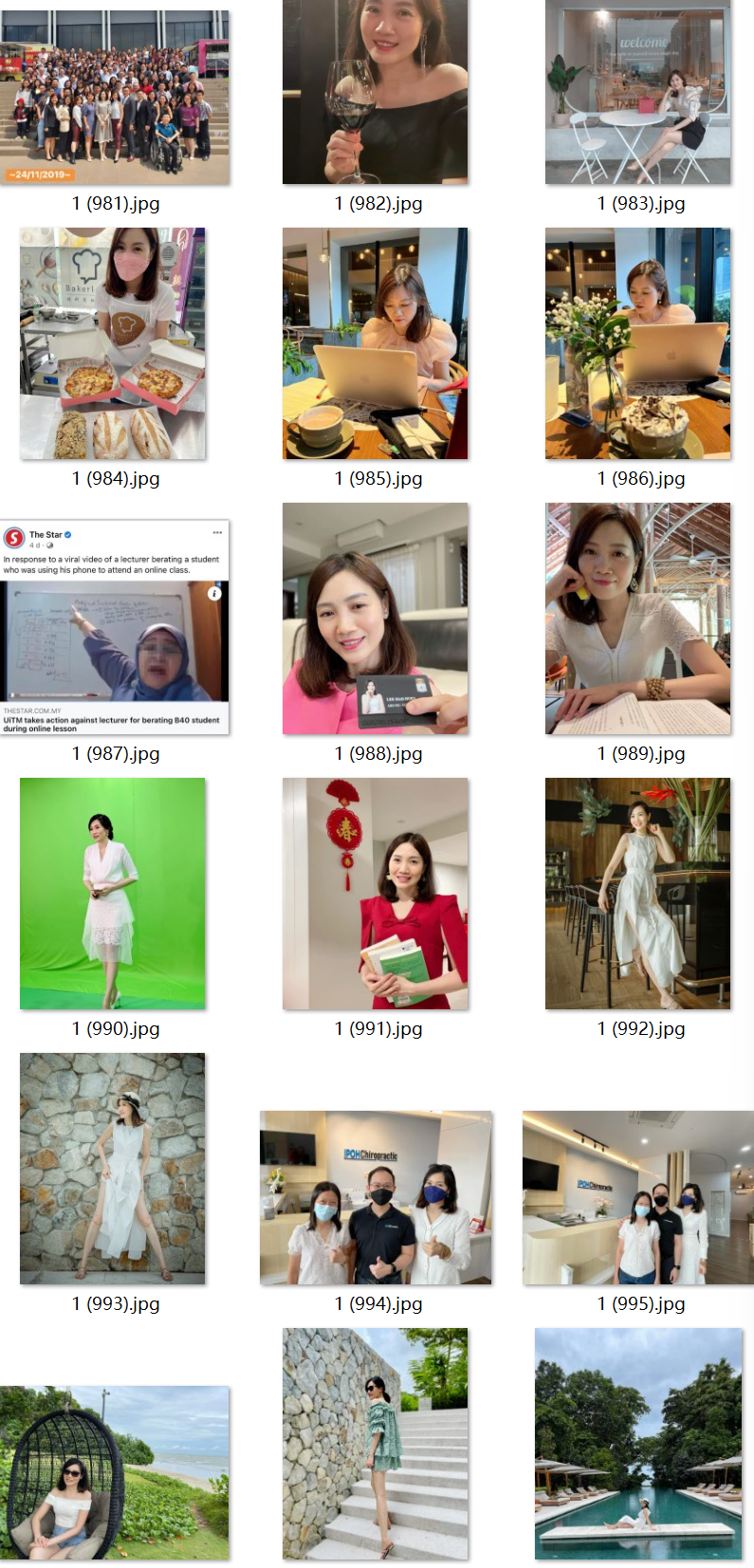Select thumbnail 1 (983).jpg

coord(637,92)
